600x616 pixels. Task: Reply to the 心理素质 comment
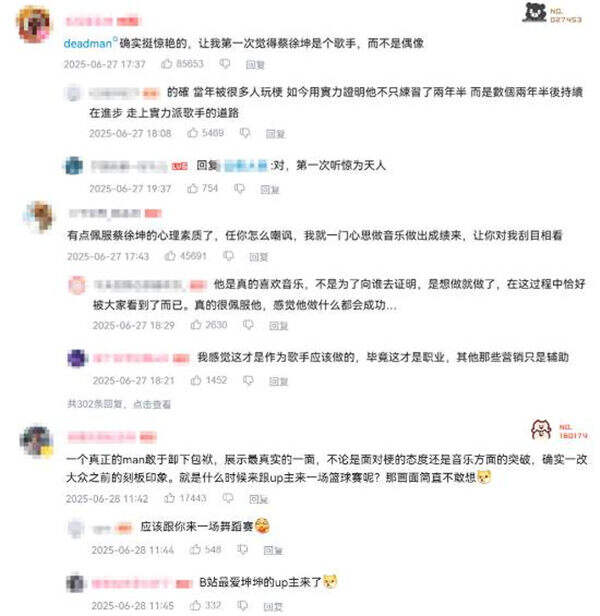point(254,256)
